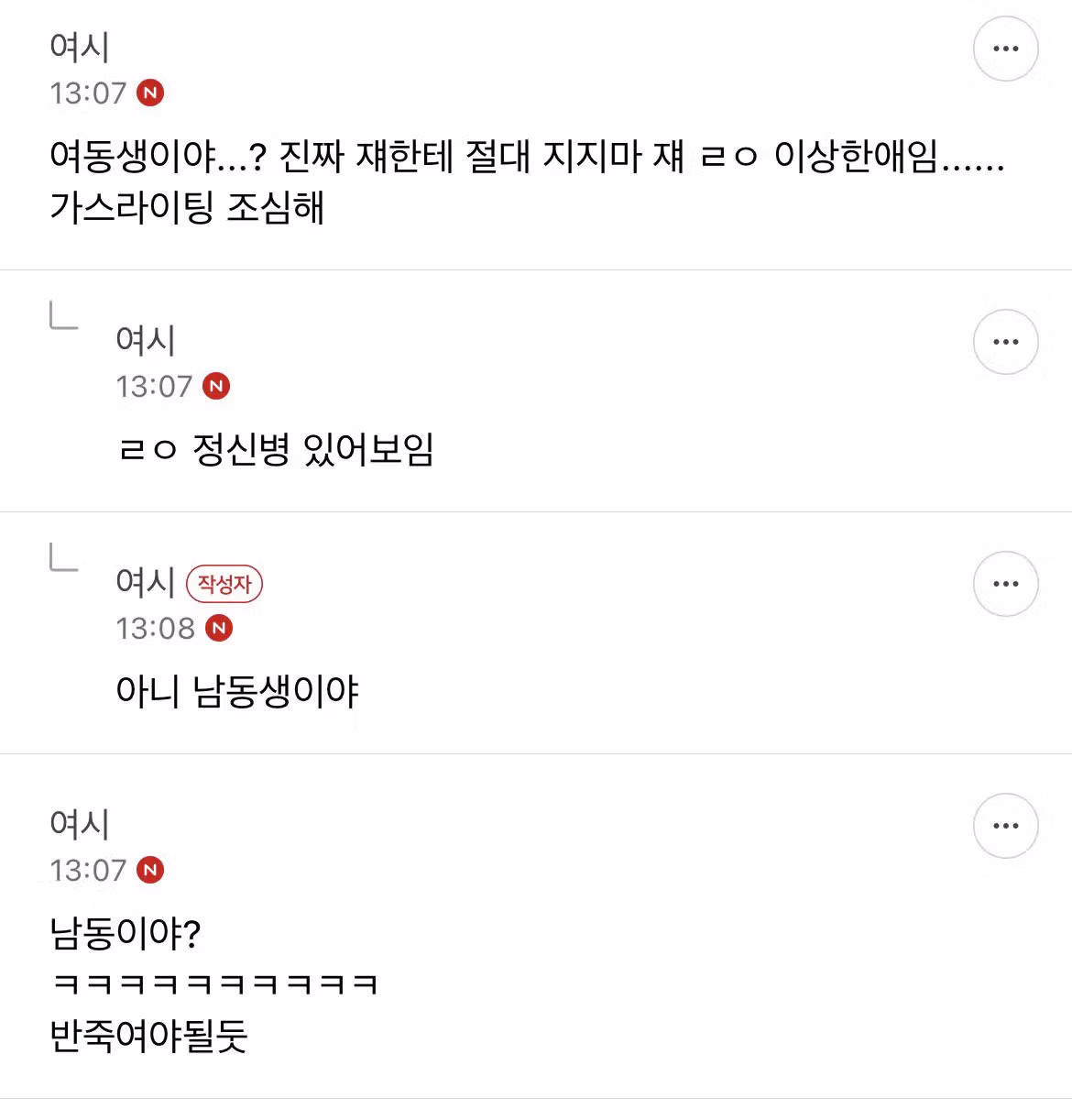
Task: Open the options menu on the reply comment
Action: click(1005, 342)
